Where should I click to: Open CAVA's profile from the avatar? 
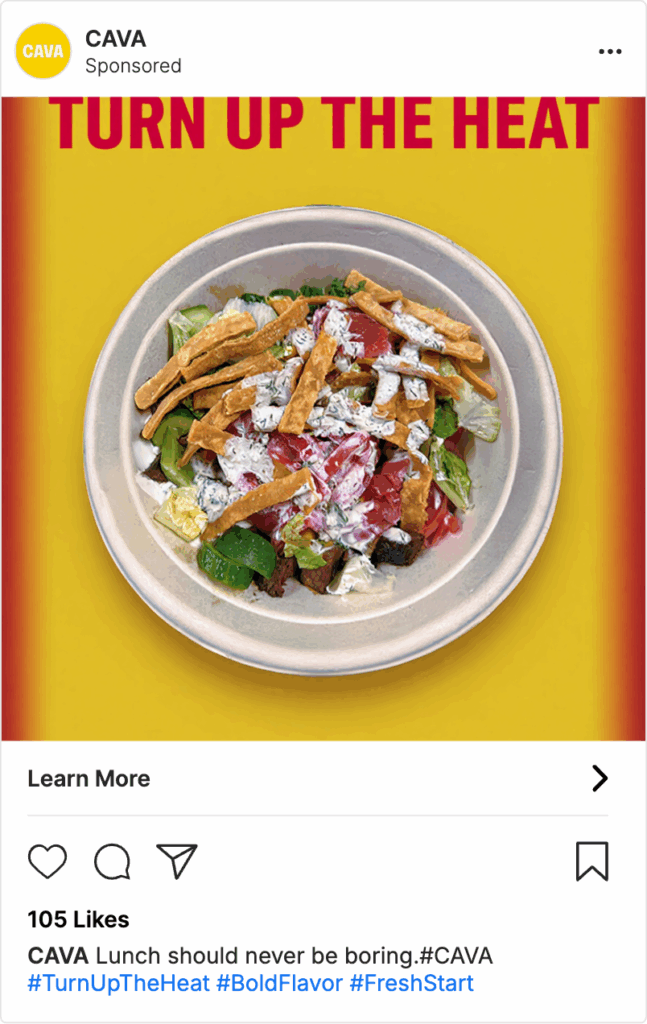[43, 51]
